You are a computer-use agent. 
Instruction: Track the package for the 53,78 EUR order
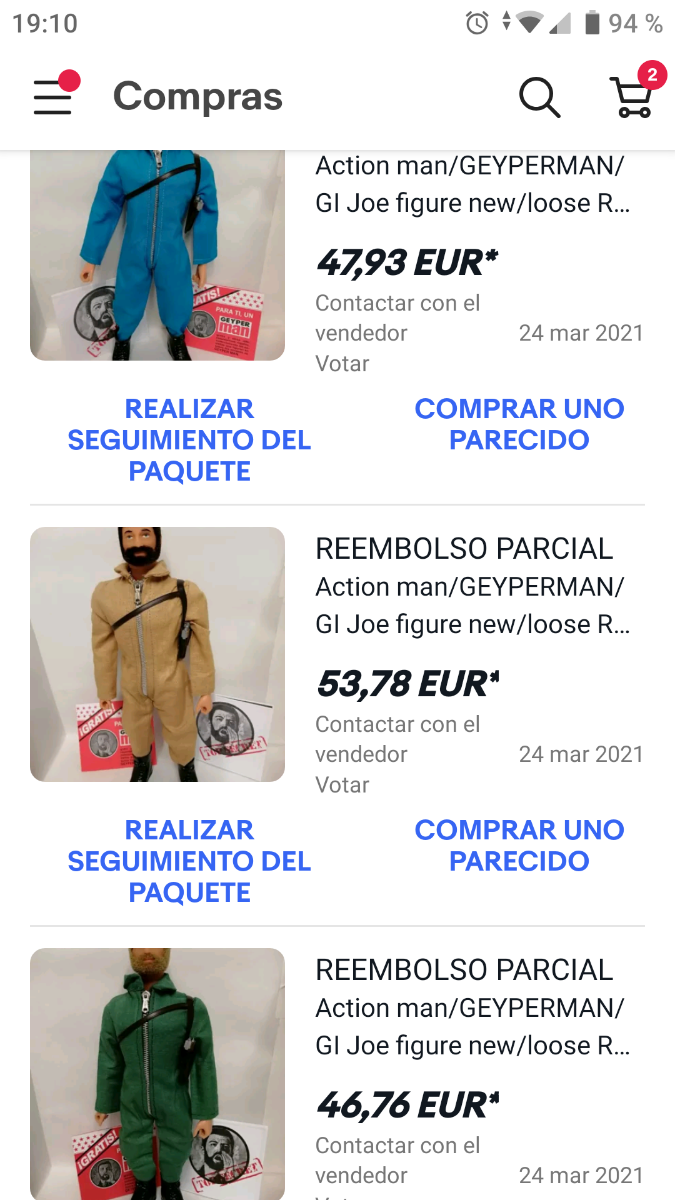(189, 861)
